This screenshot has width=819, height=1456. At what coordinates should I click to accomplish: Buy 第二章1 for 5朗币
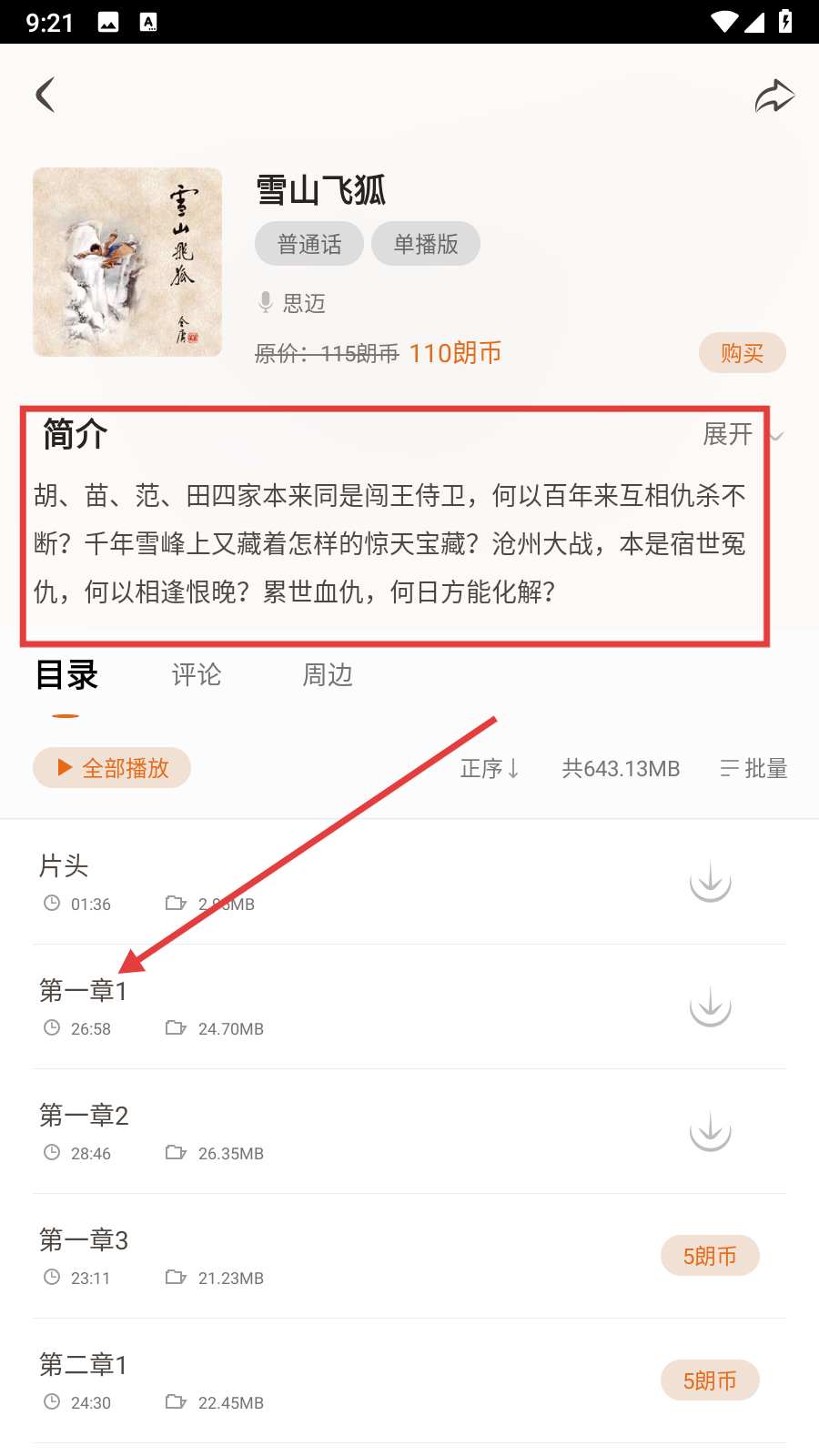click(710, 1380)
